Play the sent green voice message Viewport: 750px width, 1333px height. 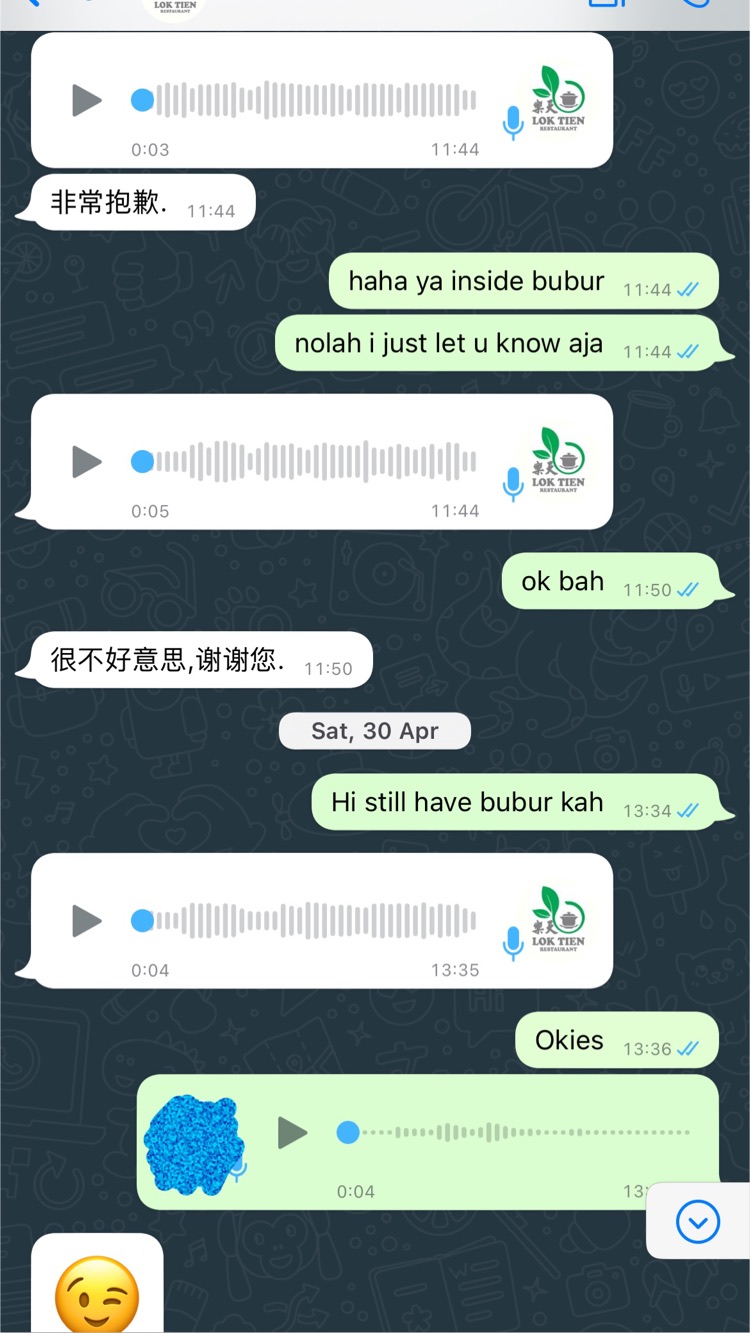click(x=292, y=1133)
